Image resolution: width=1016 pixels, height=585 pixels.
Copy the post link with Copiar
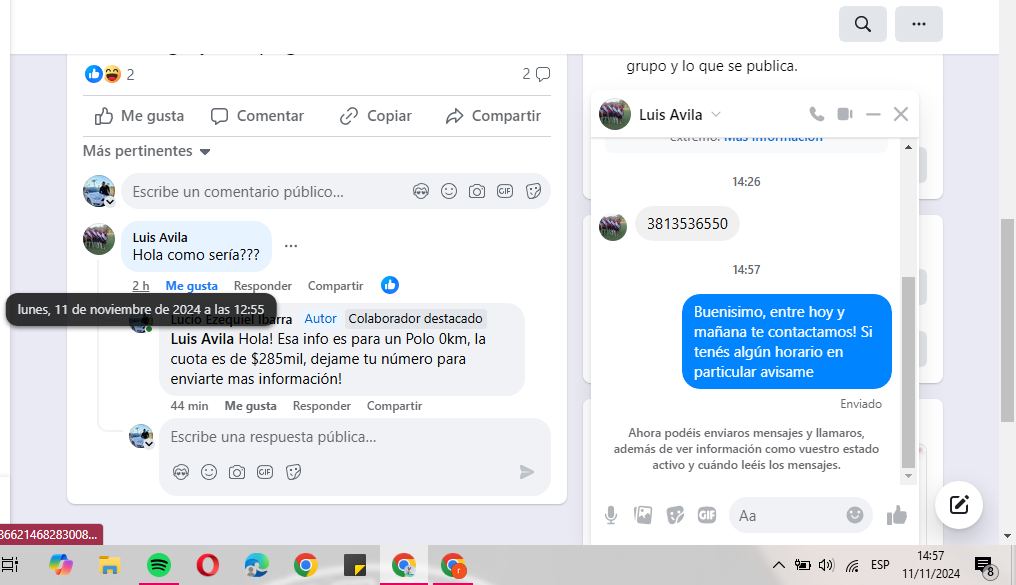[x=376, y=116]
